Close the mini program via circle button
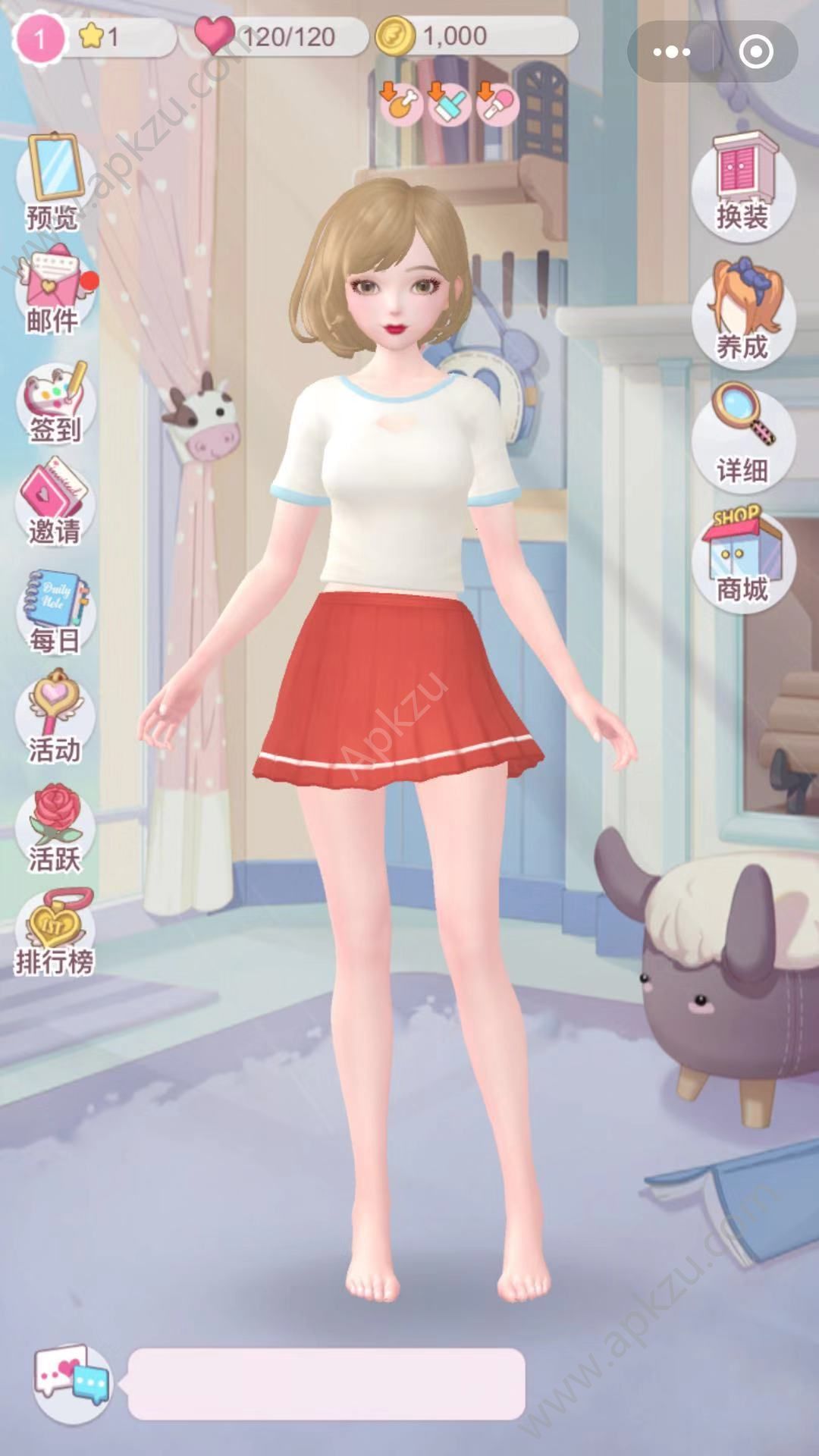The height and width of the screenshot is (1456, 819). click(x=755, y=52)
